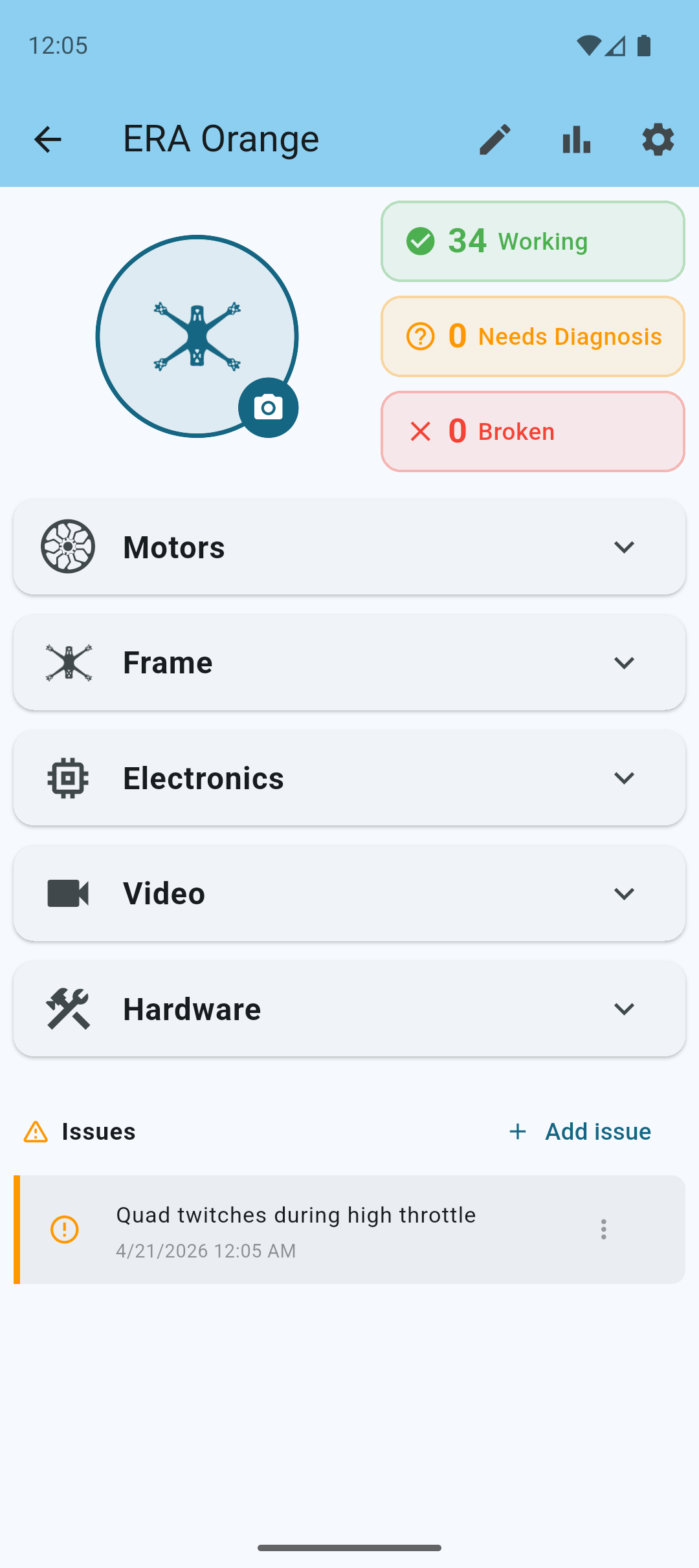Viewport: 699px width, 1568px height.
Task: Open the settings gear icon
Action: 657,139
